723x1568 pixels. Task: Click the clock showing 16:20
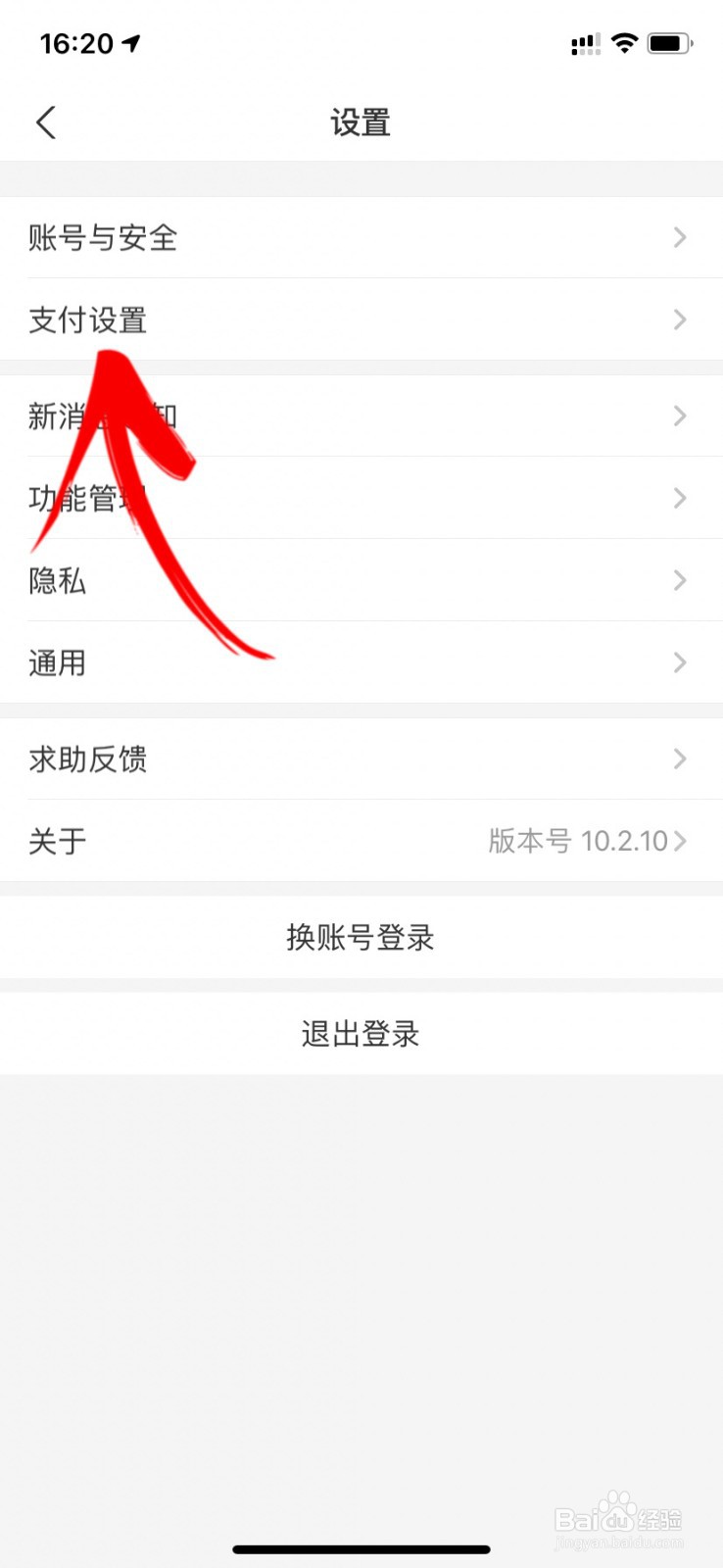75,43
